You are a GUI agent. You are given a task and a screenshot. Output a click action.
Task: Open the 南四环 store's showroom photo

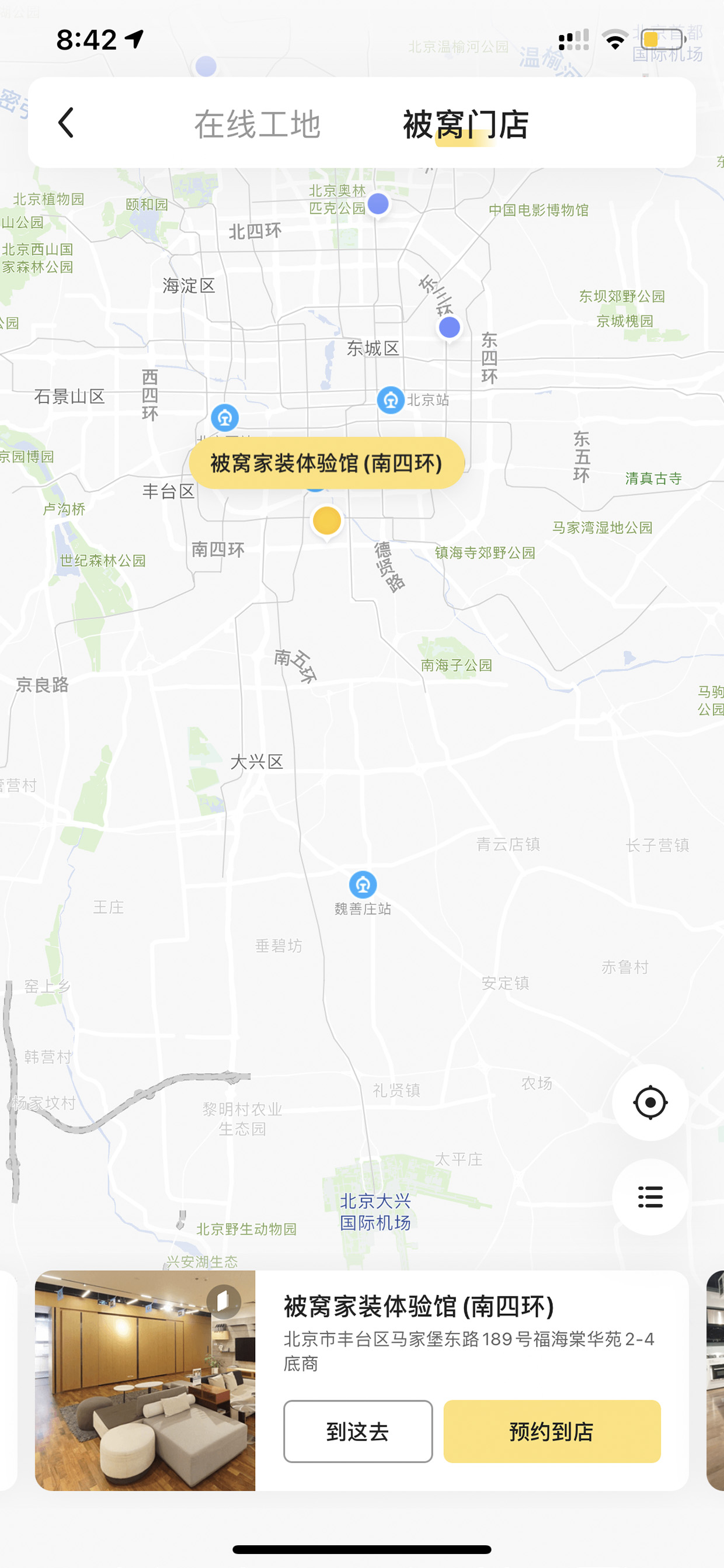coord(145,1380)
